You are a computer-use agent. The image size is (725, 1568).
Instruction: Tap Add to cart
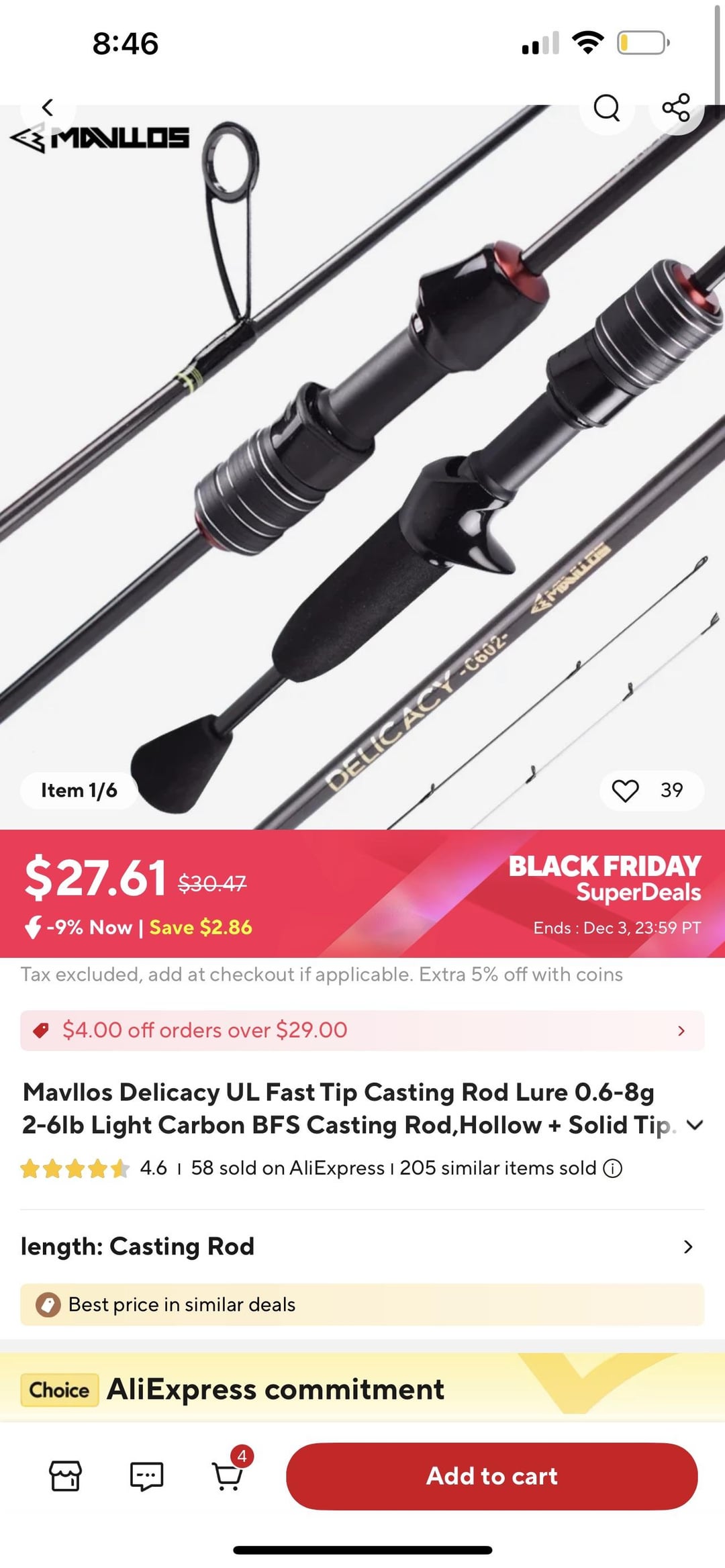(x=491, y=1476)
